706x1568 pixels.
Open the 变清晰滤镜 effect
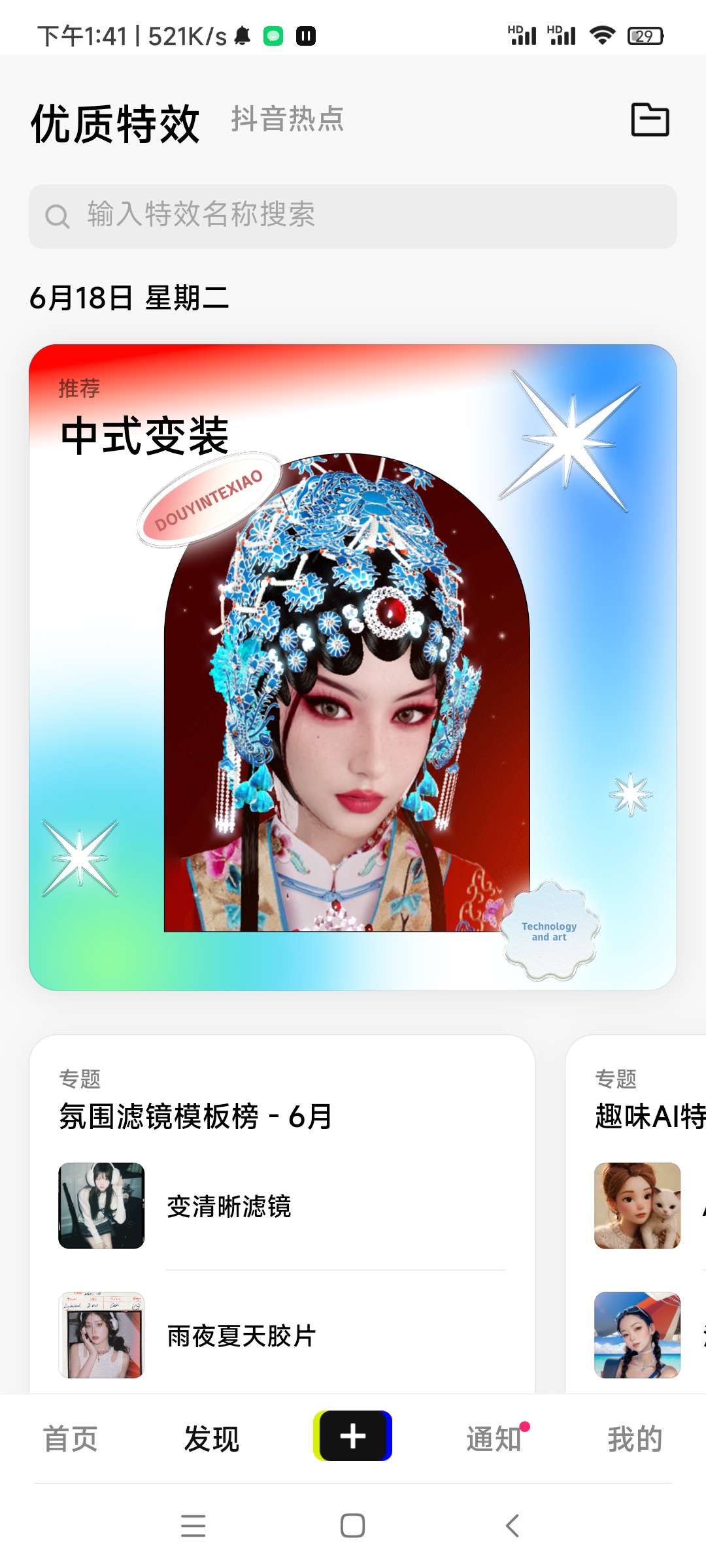tap(229, 1206)
